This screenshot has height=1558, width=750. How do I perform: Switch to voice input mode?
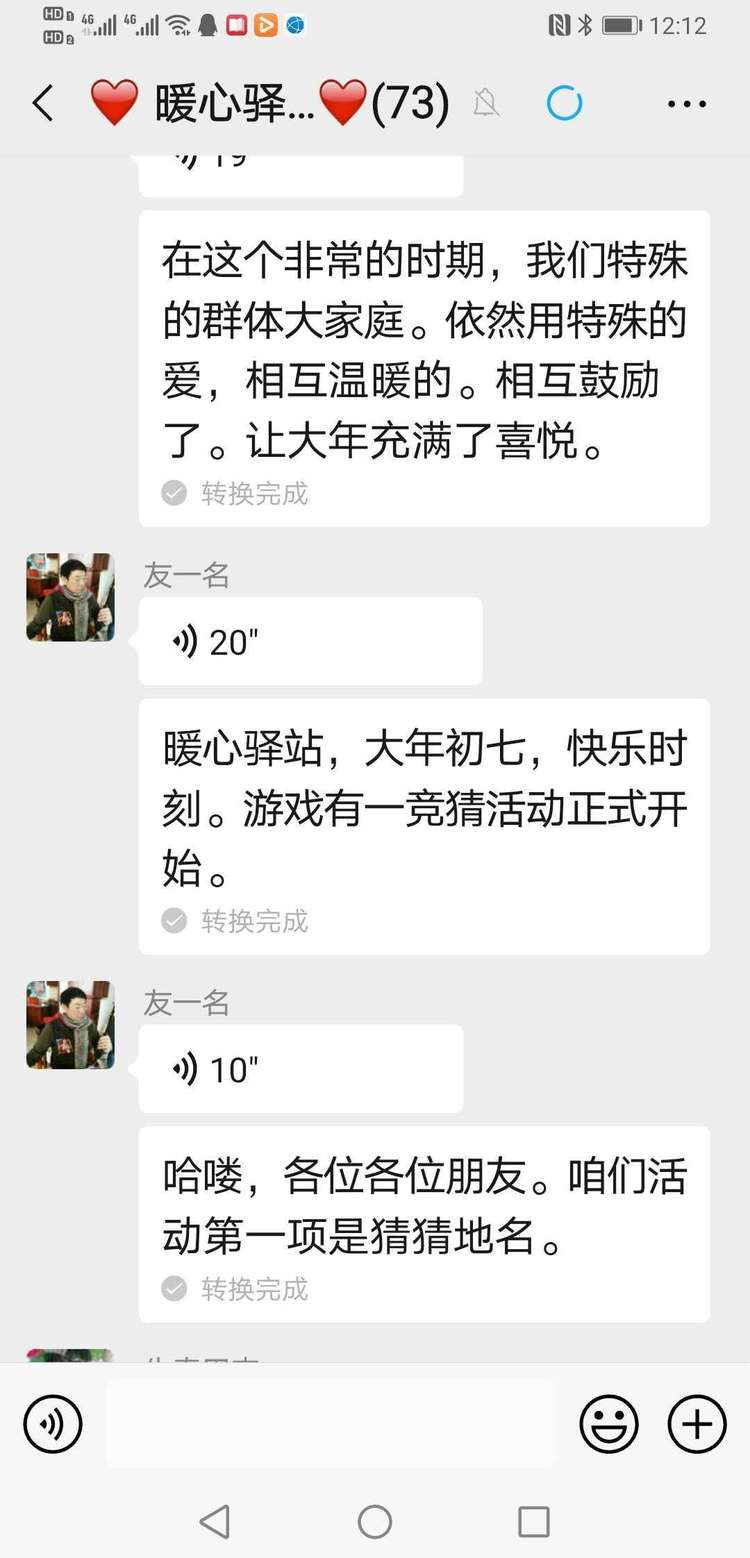pos(53,1423)
